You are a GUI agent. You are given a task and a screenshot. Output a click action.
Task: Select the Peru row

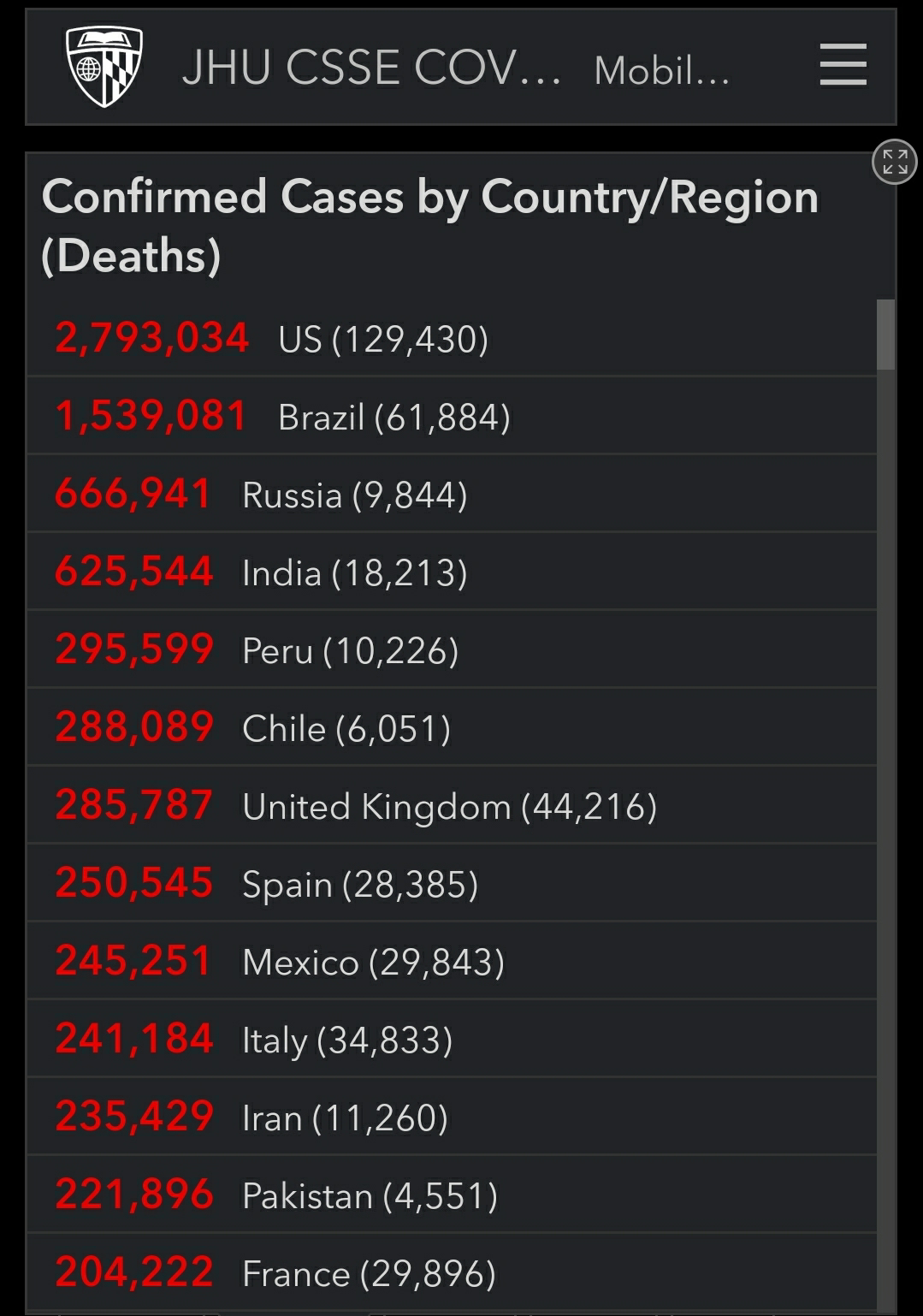click(x=452, y=649)
